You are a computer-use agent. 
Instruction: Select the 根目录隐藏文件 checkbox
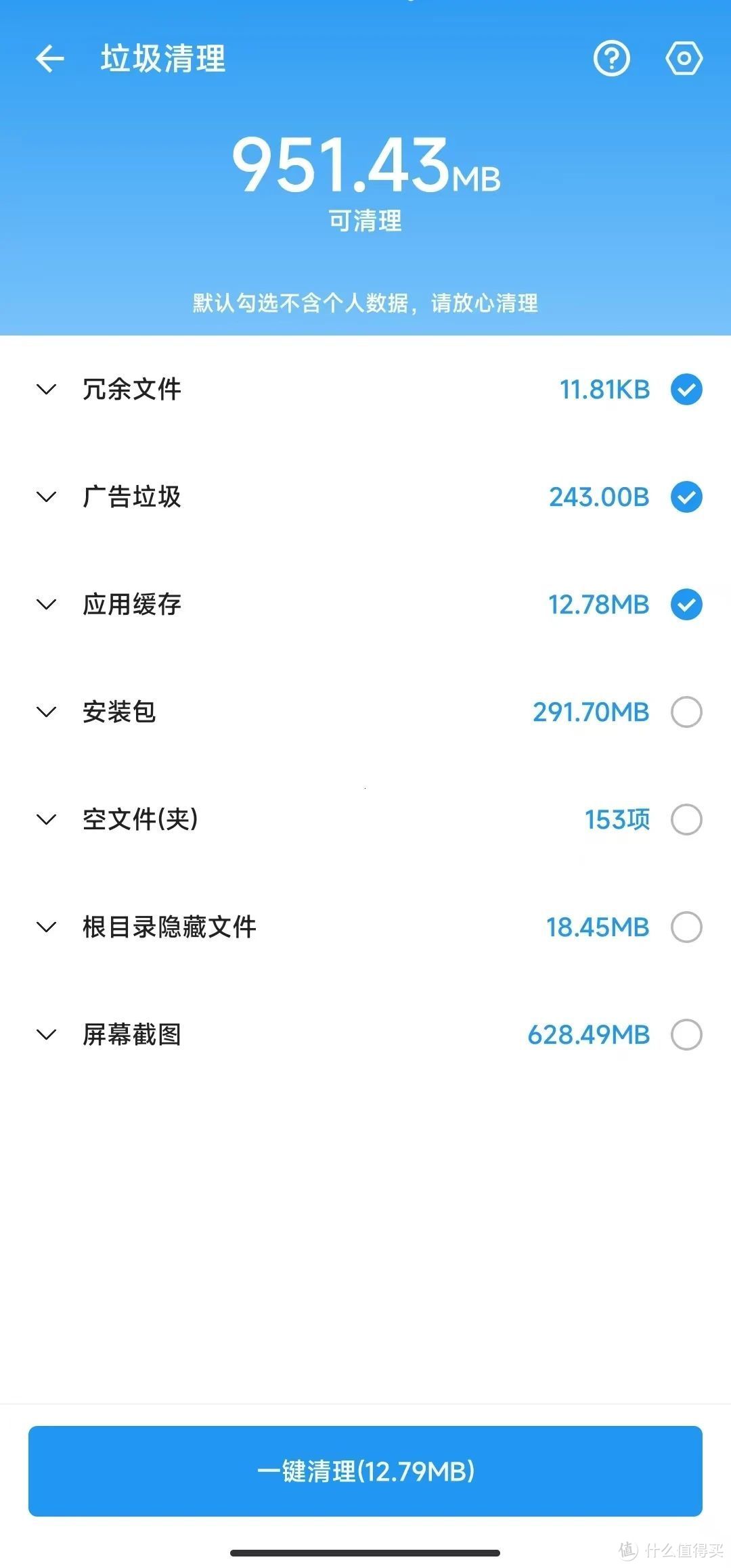coord(686,927)
